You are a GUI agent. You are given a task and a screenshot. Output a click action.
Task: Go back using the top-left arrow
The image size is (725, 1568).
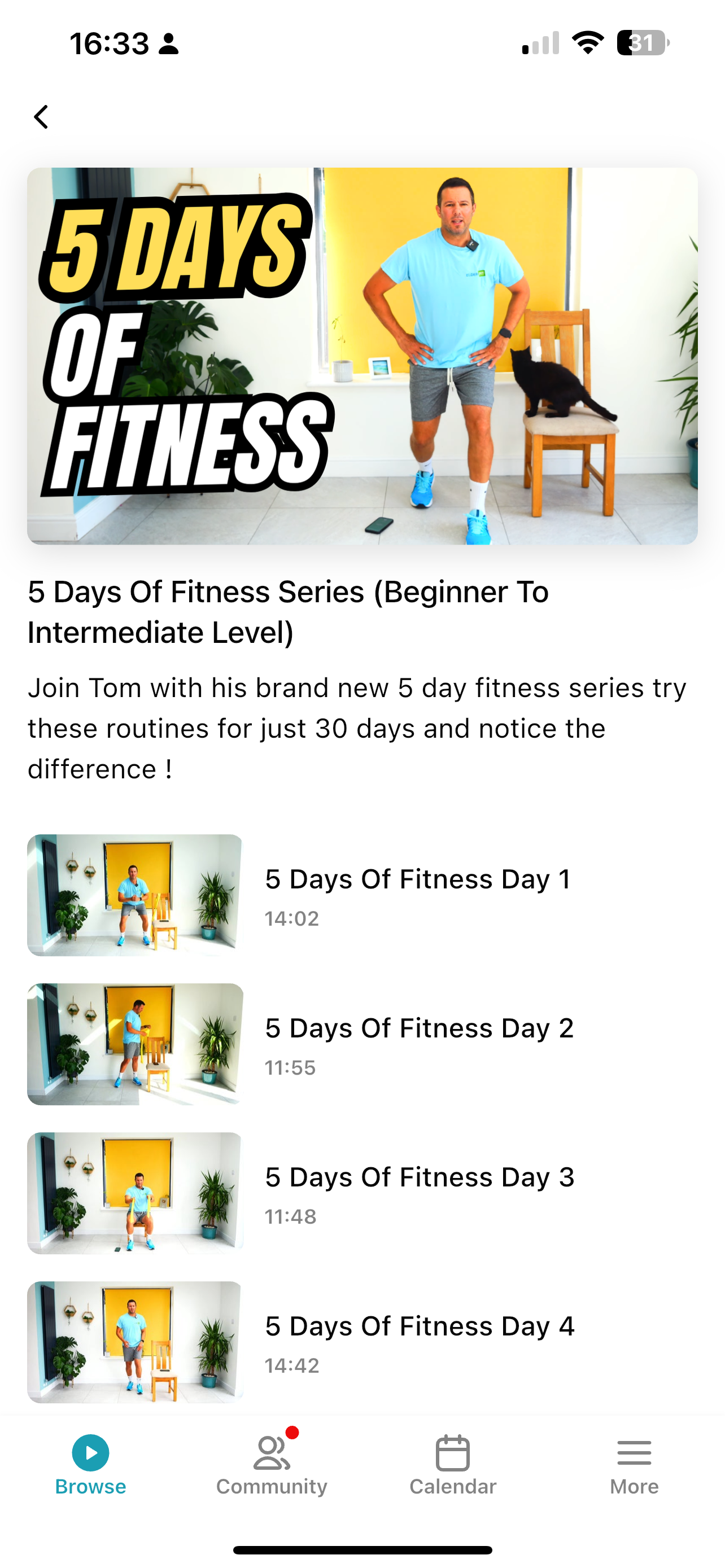tap(41, 117)
